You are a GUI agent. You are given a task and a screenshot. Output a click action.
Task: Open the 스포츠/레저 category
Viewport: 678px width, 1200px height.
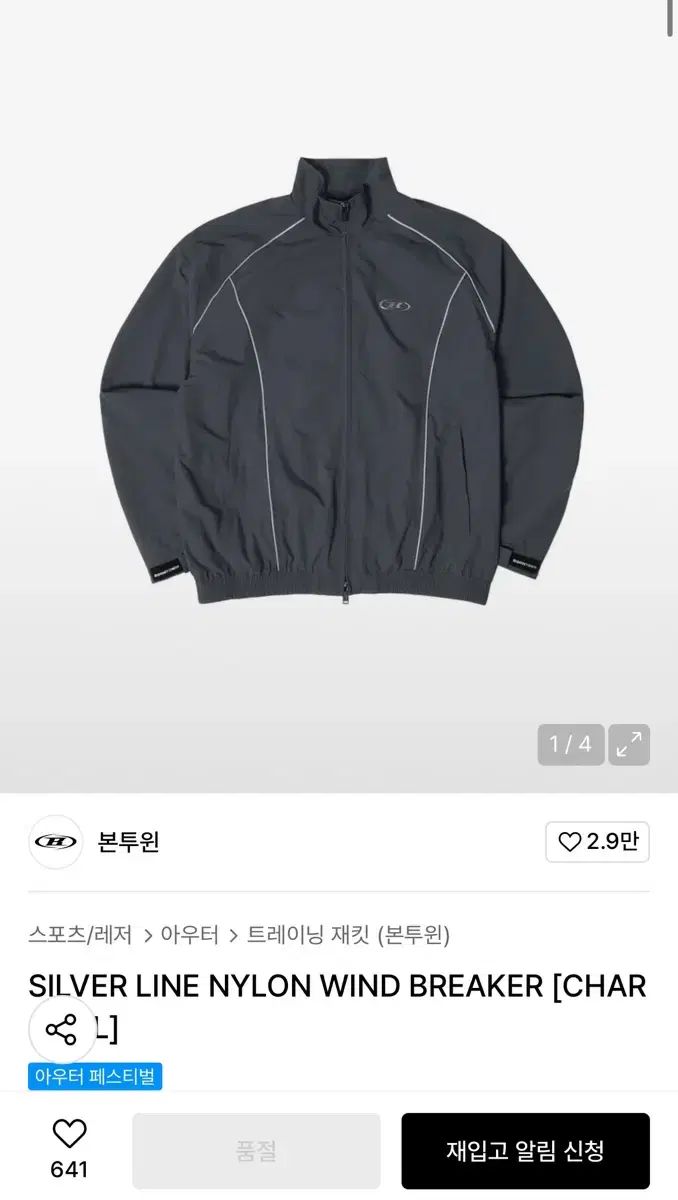(x=80, y=935)
